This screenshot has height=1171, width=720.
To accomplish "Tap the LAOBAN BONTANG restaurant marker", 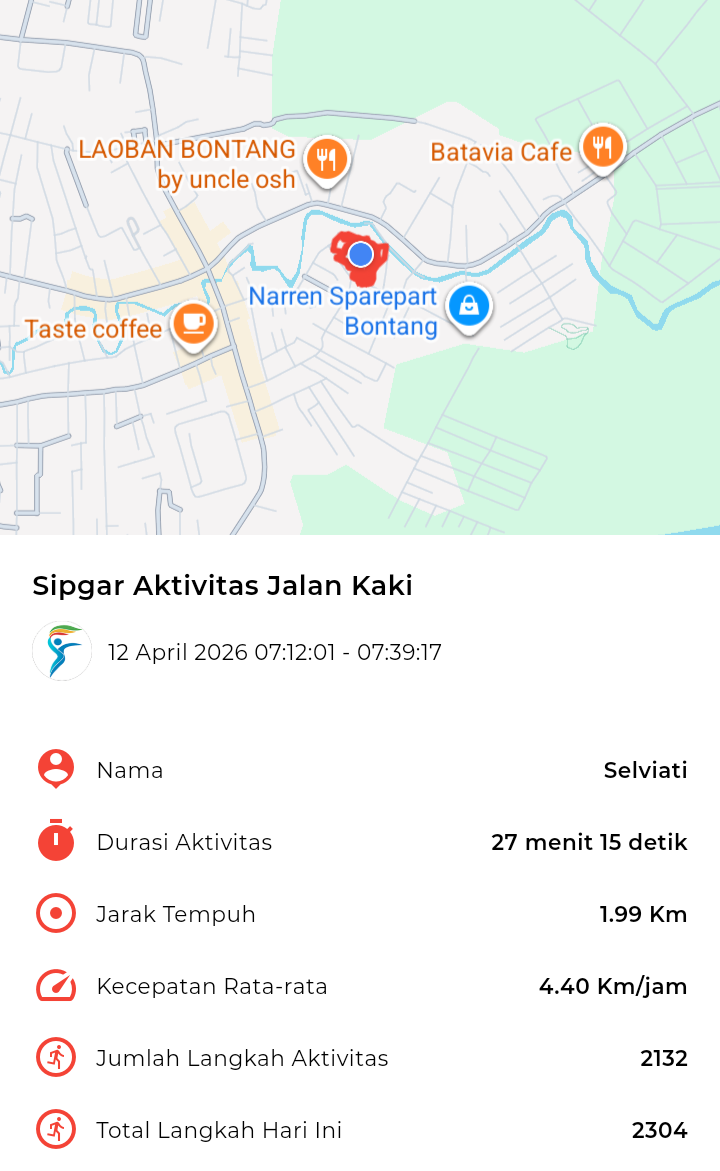I will coord(326,158).
